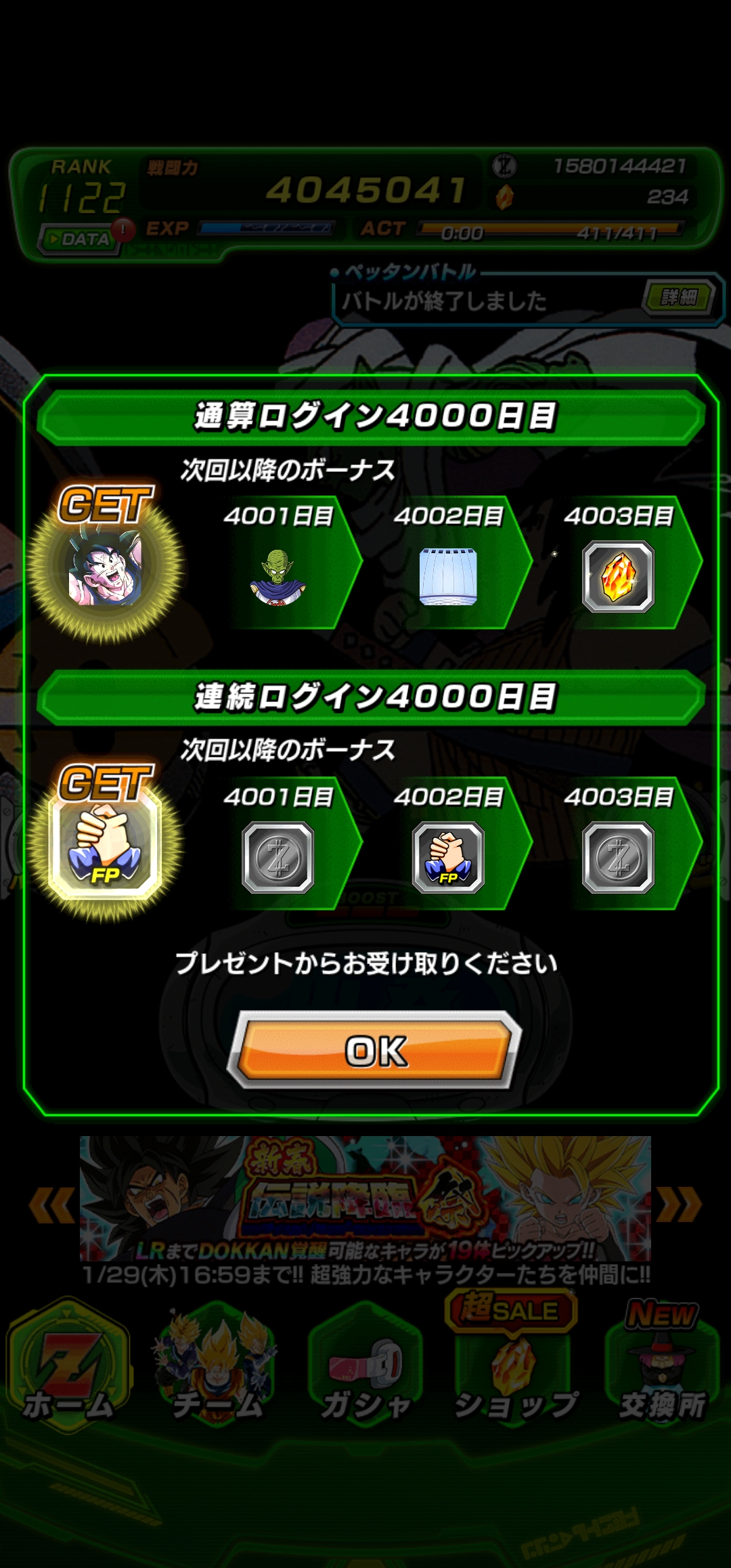Confirm the login bonus with OK
This screenshot has height=1568, width=731.
point(374,1050)
